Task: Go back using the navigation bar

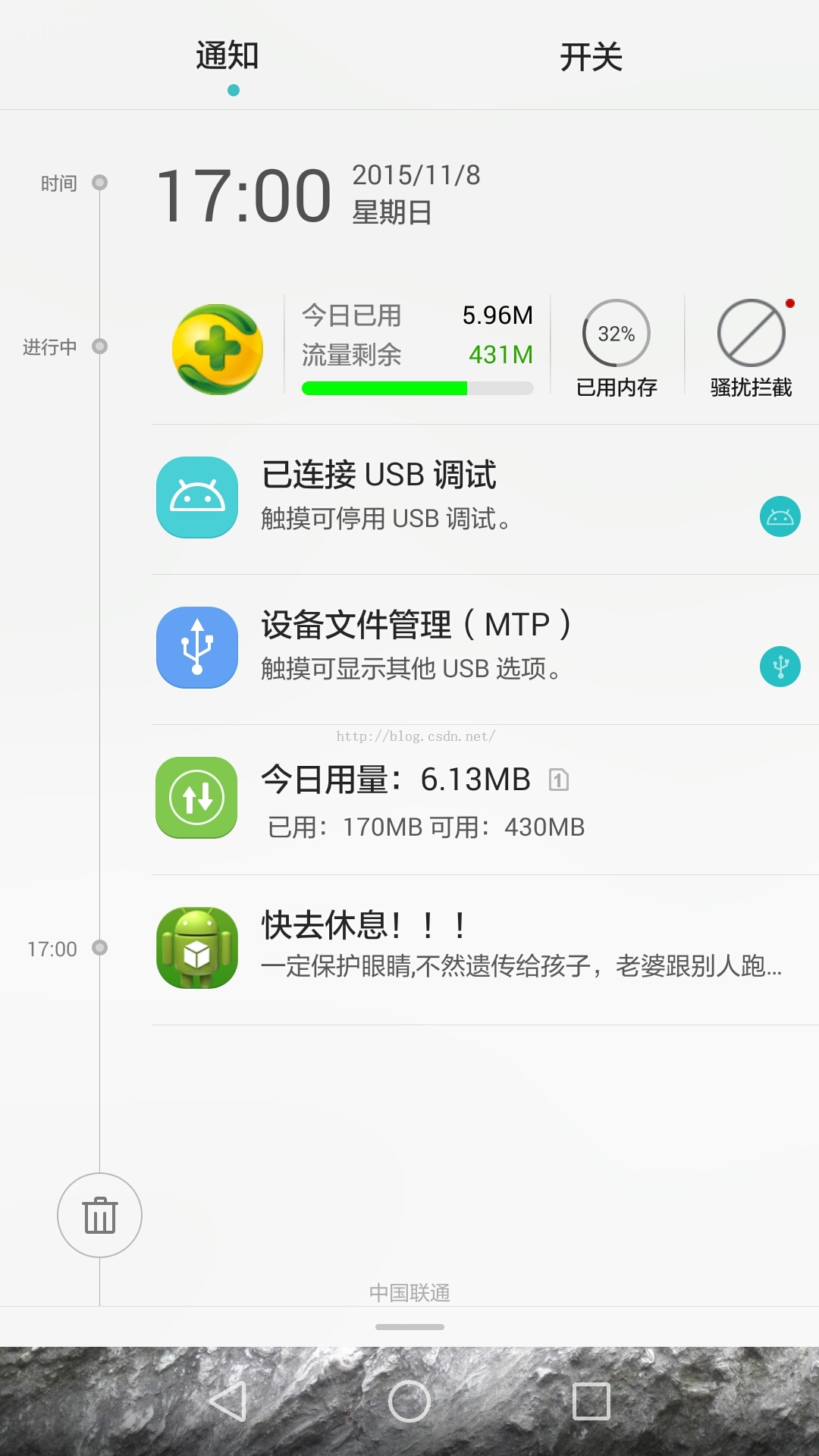Action: click(227, 1401)
